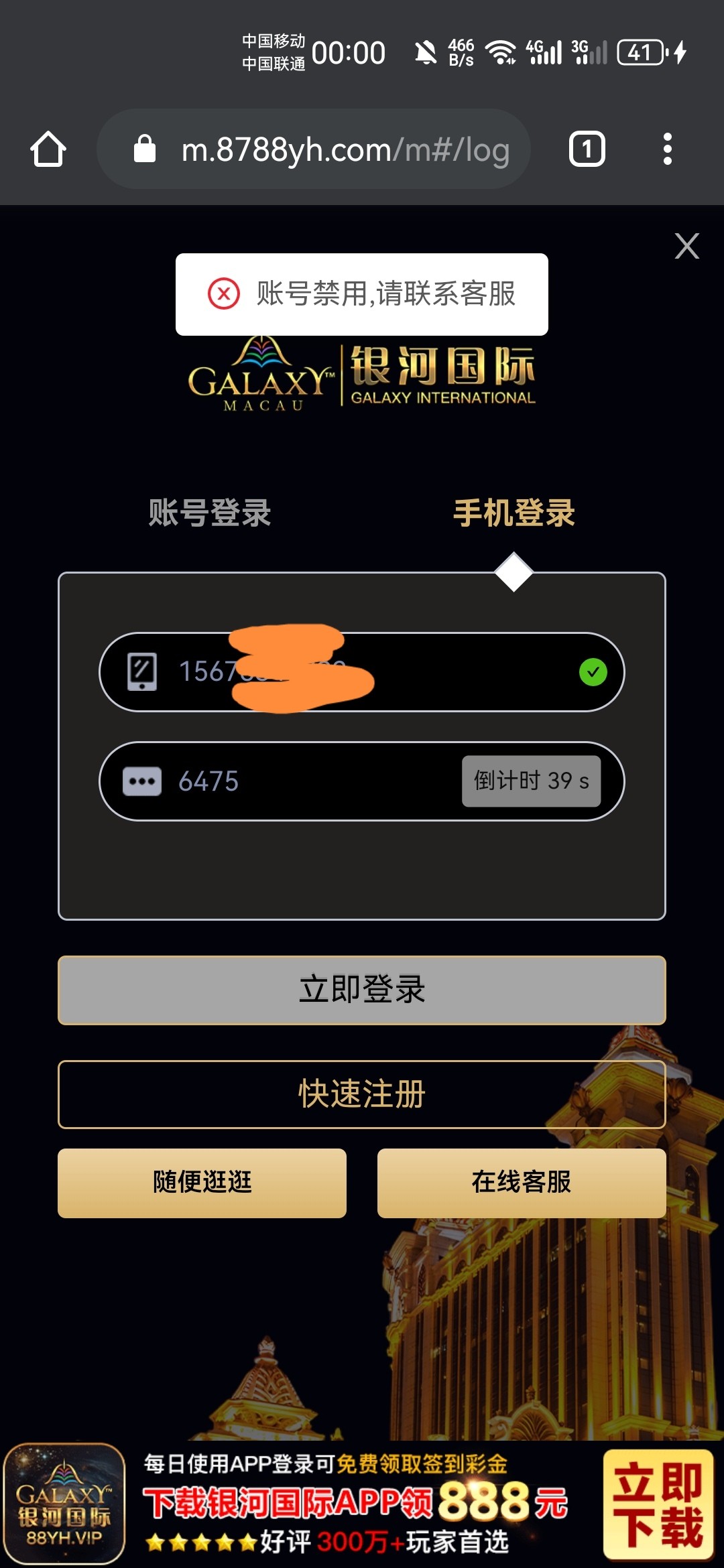This screenshot has width=724, height=1568.
Task: Tap 随便逛逛 to browse around
Action: coord(202,1183)
